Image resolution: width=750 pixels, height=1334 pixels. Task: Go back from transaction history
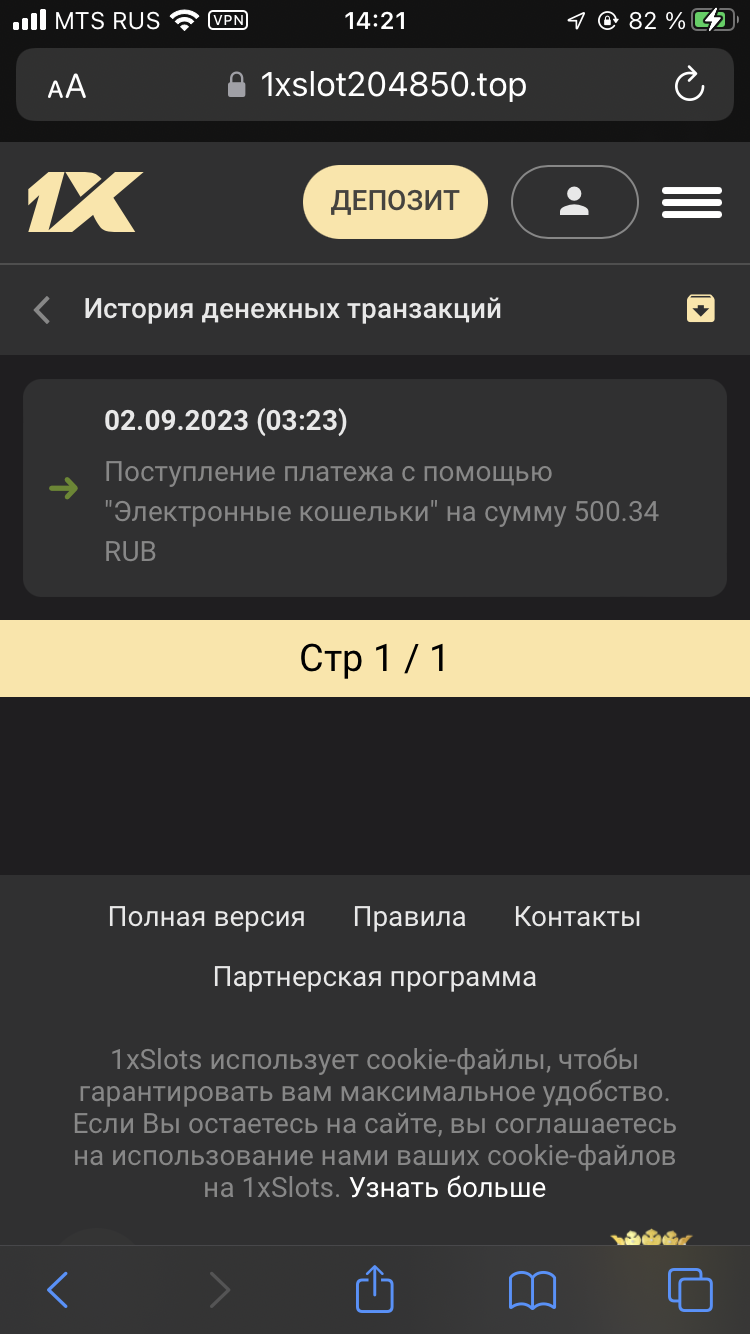[x=42, y=309]
